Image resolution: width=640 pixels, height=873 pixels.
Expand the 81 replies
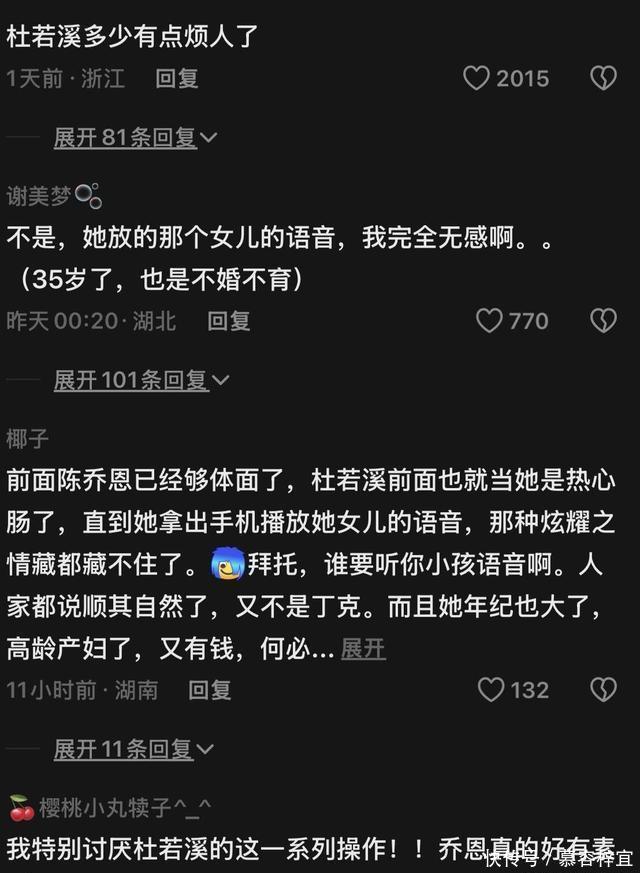(x=135, y=138)
